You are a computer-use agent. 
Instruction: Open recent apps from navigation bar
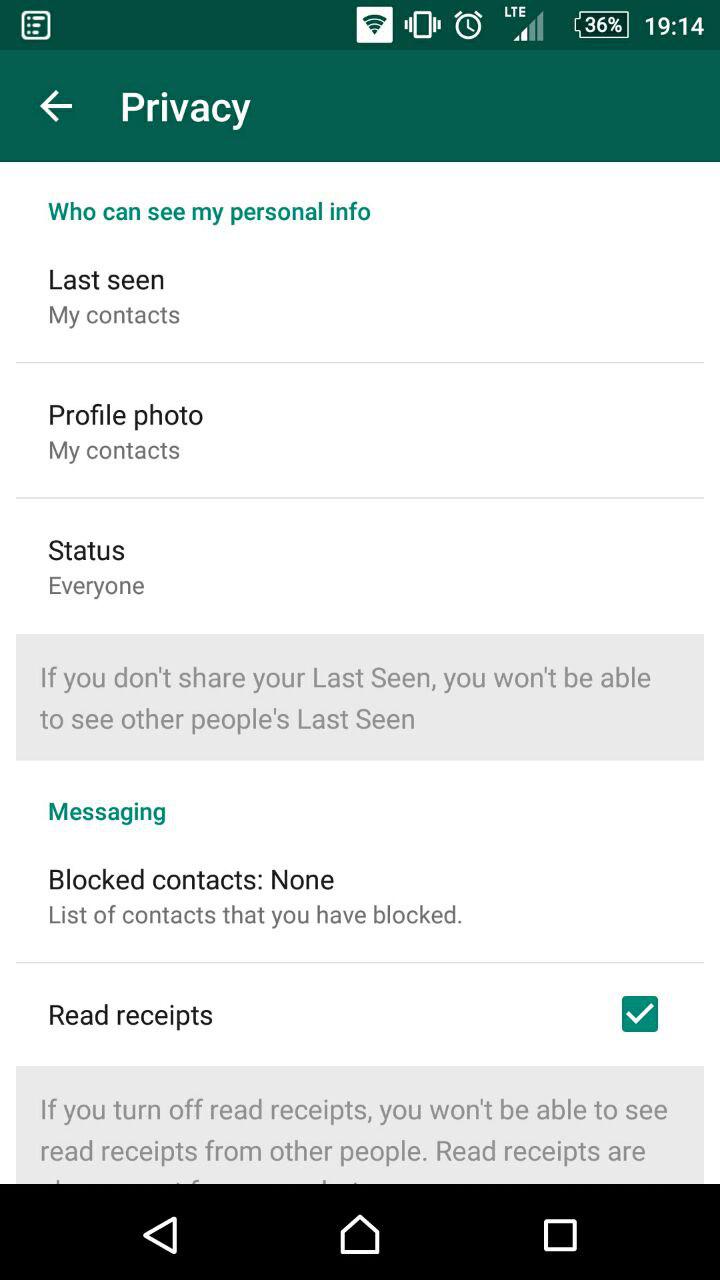click(x=560, y=1235)
